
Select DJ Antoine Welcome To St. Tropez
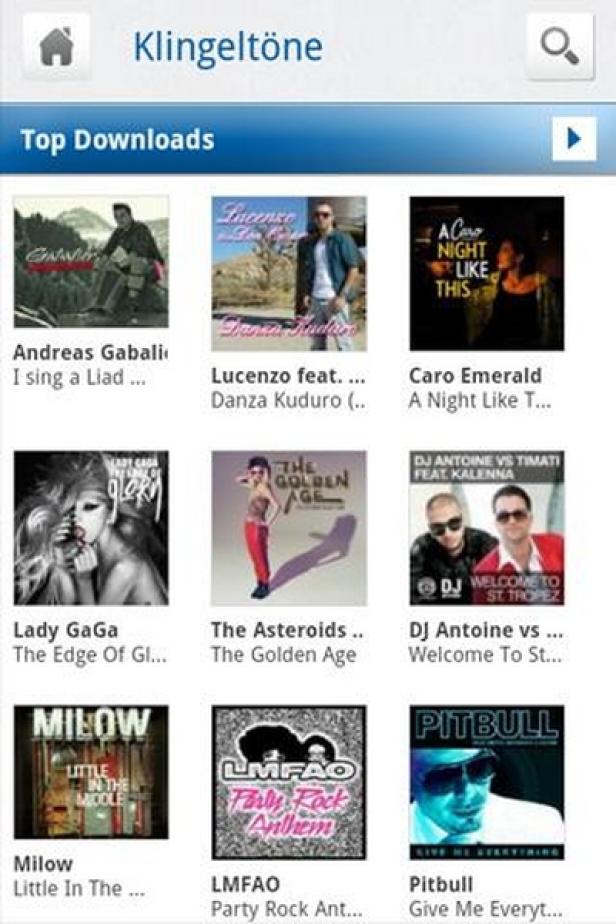click(487, 527)
